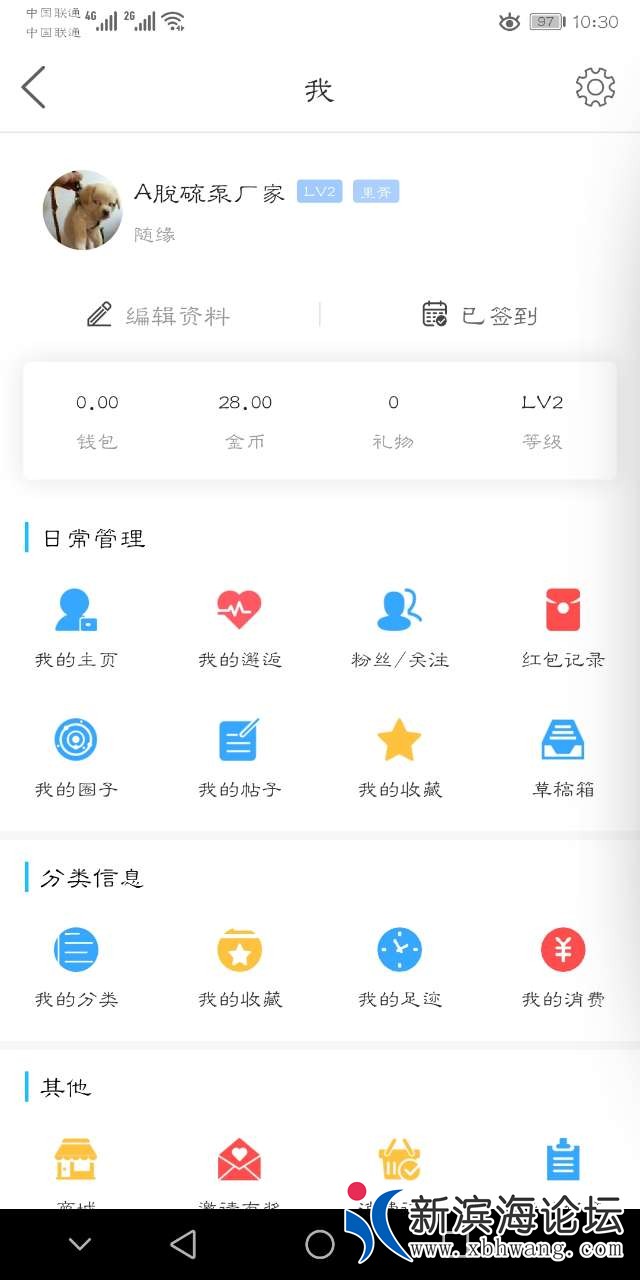Open 我的圈子
The height and width of the screenshot is (1280, 640).
click(76, 757)
